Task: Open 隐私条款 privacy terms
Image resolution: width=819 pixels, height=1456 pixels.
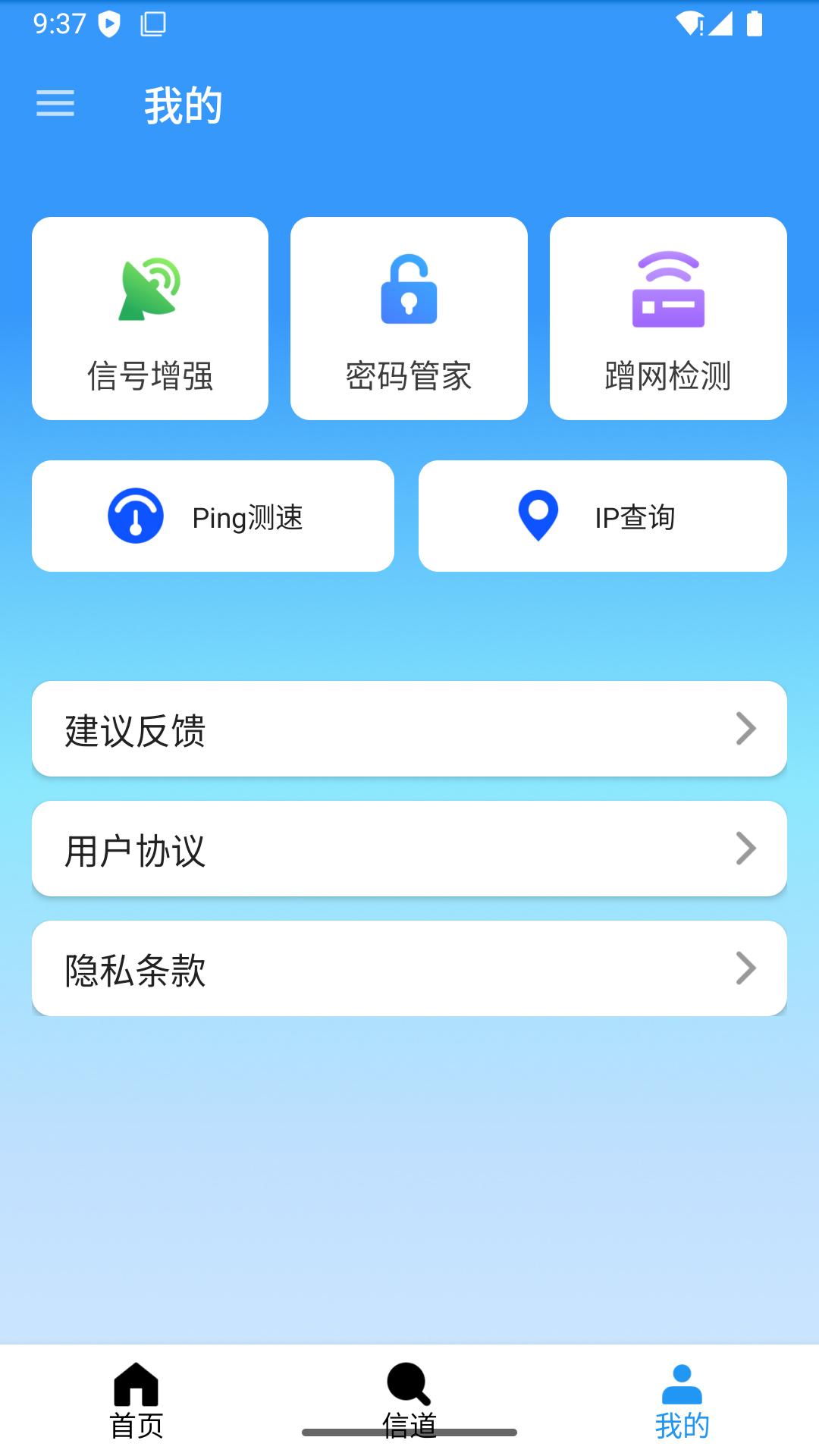Action: (x=409, y=968)
